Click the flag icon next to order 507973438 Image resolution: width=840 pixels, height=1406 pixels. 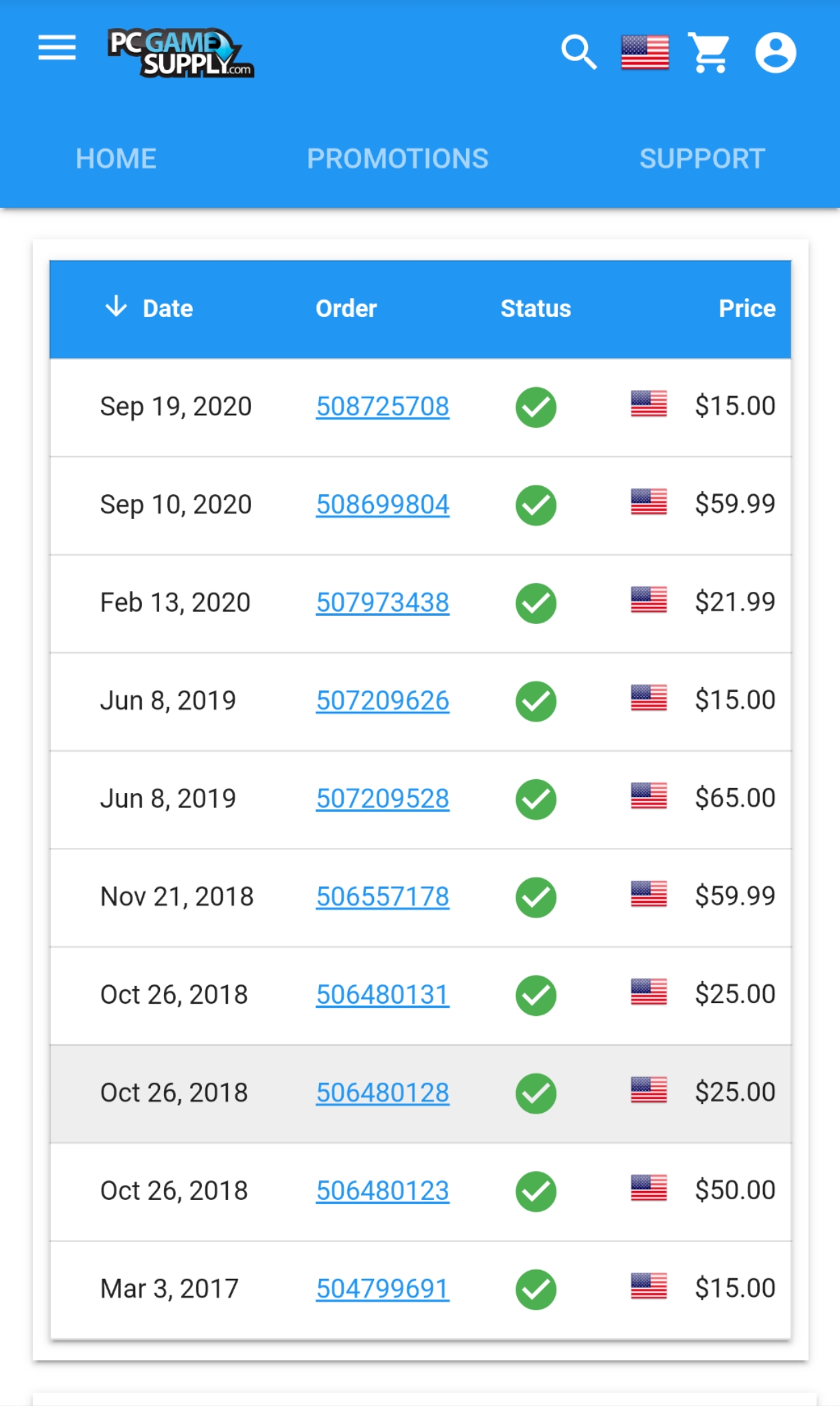[647, 602]
